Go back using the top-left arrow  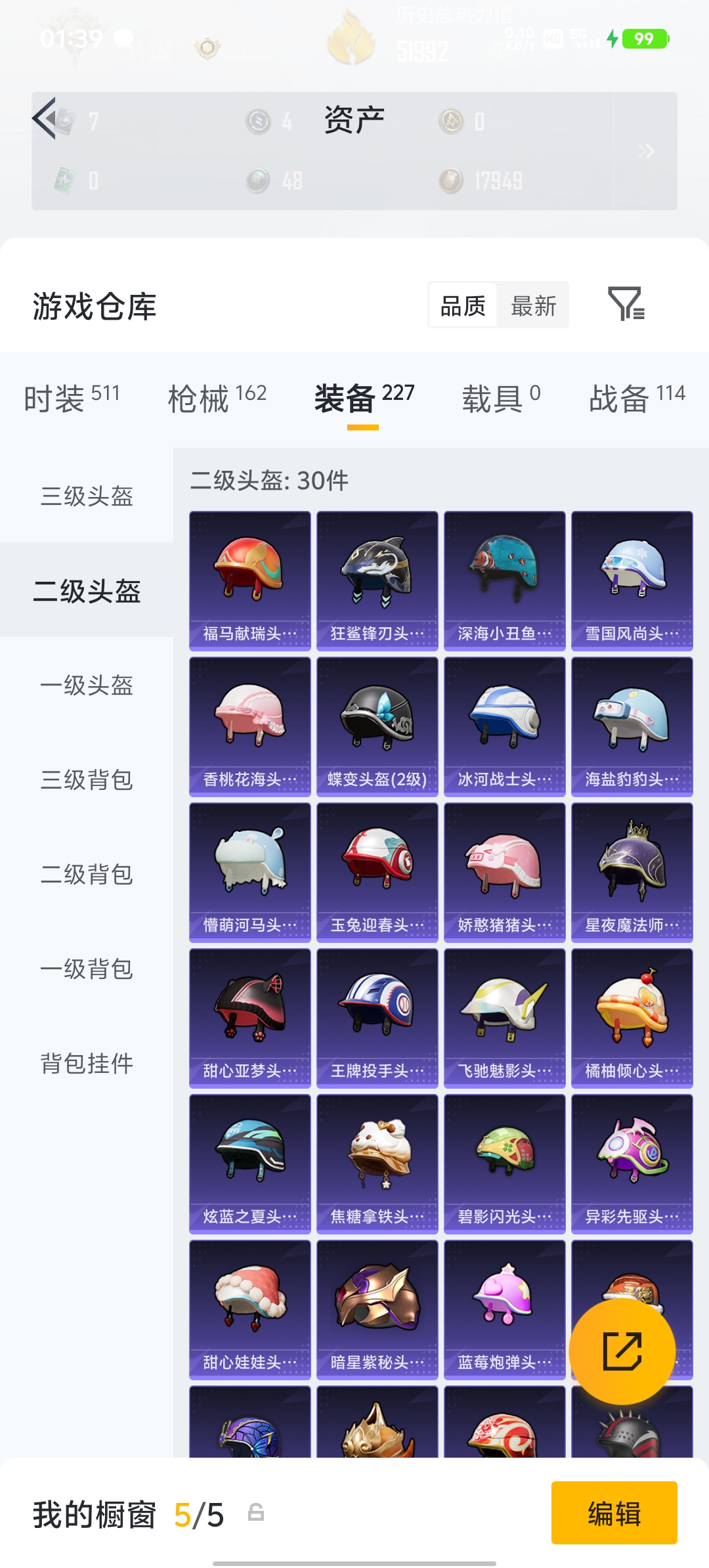coord(45,119)
